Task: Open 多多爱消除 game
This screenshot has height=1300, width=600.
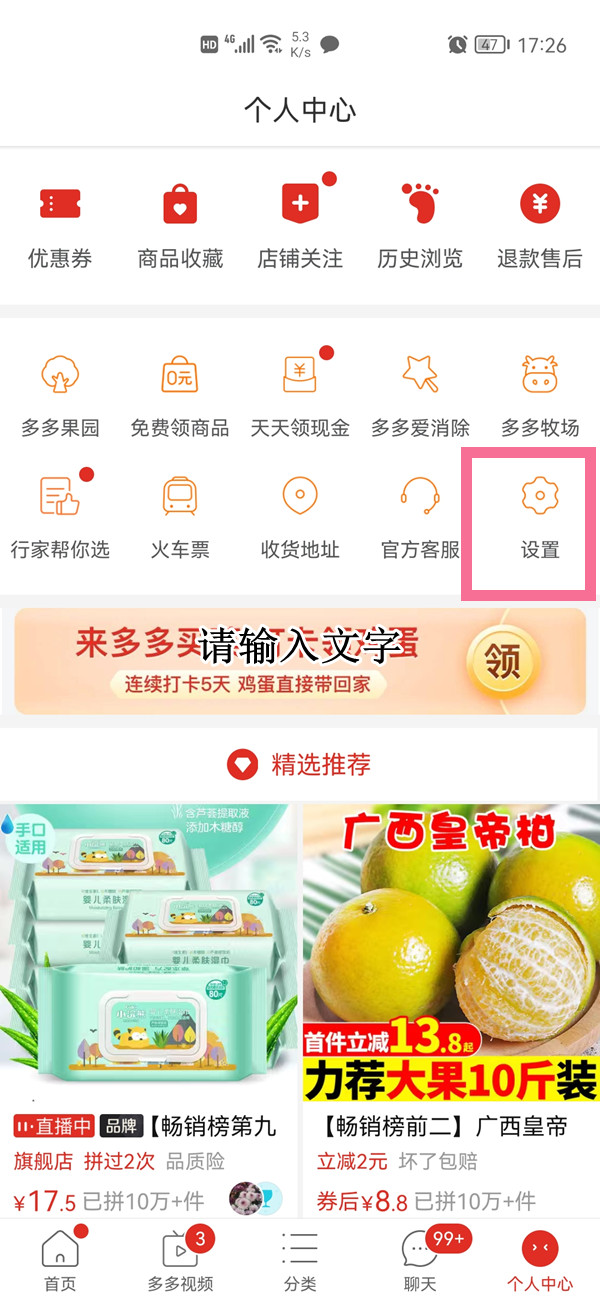Action: tap(420, 395)
